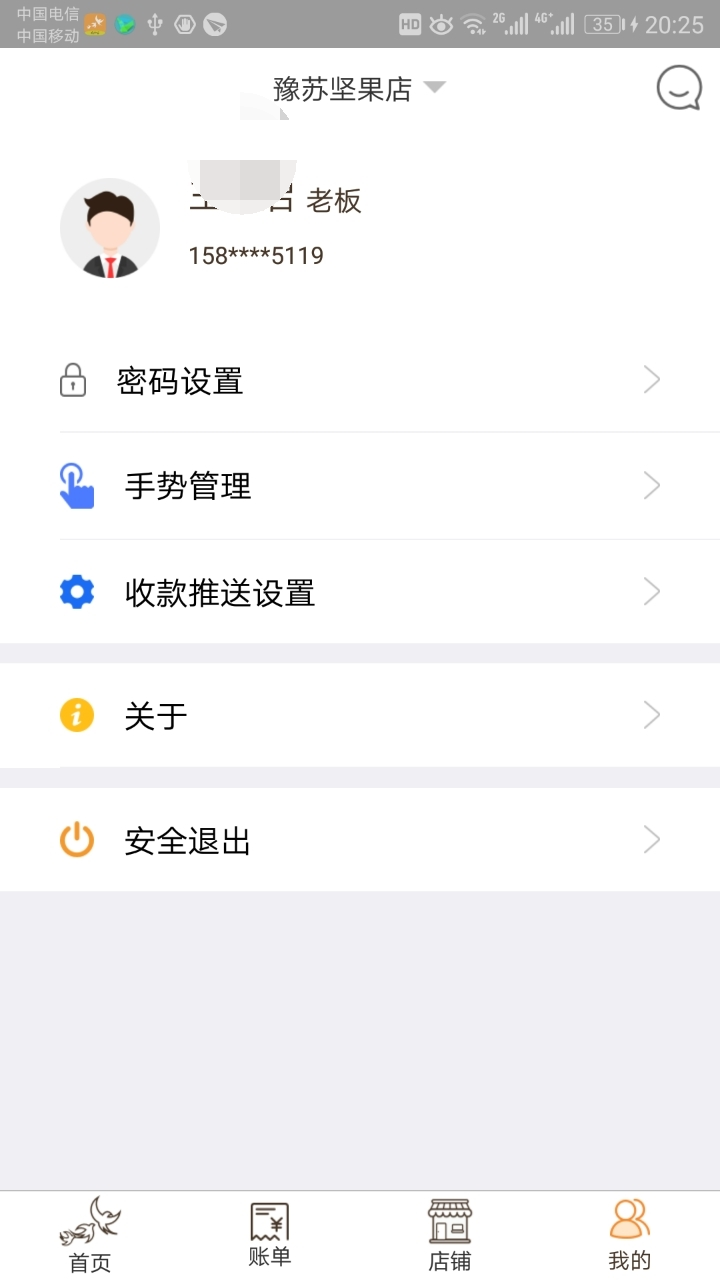Tap the 账单 bill receipt icon

(270, 1219)
